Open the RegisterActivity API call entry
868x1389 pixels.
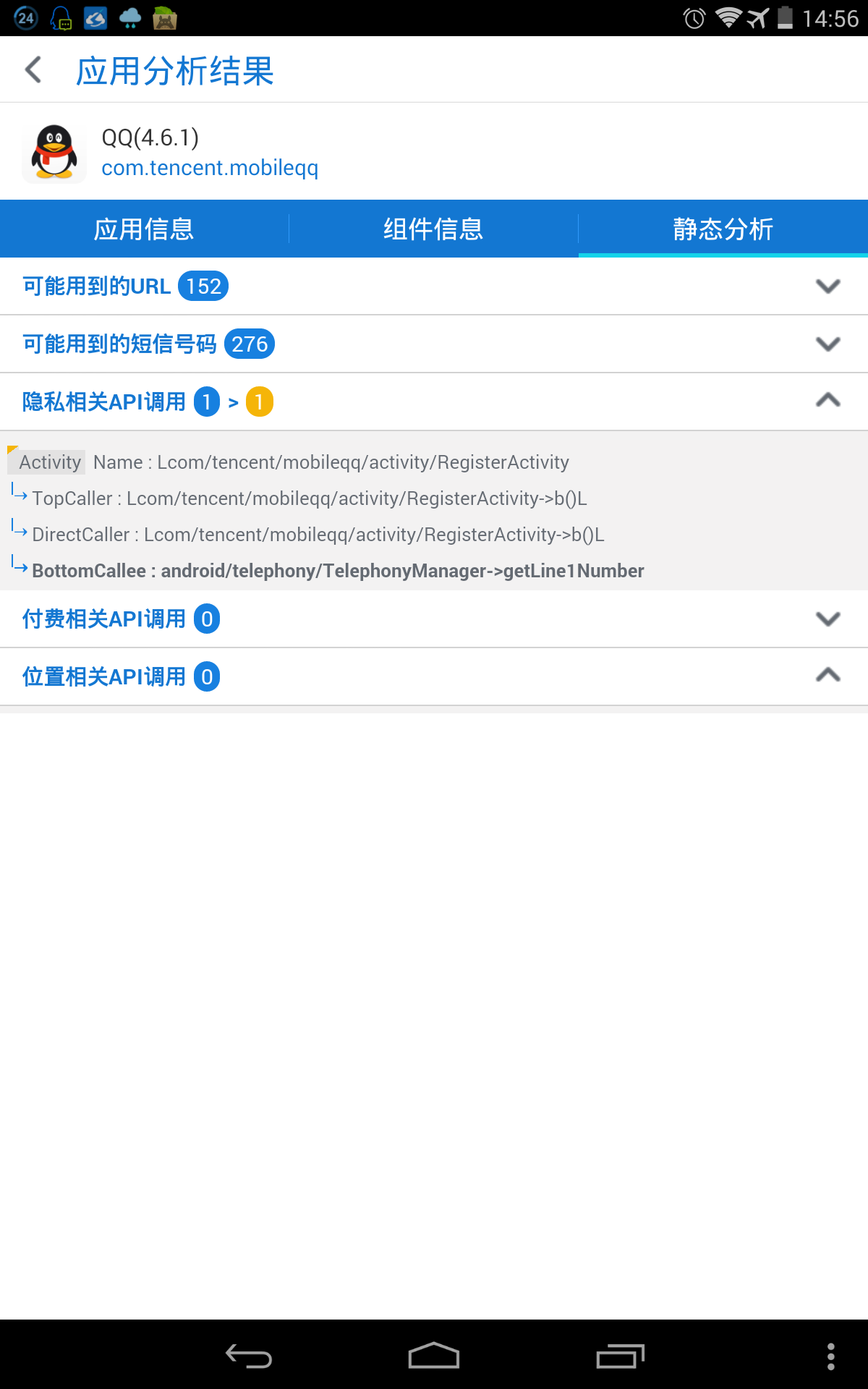click(434, 511)
